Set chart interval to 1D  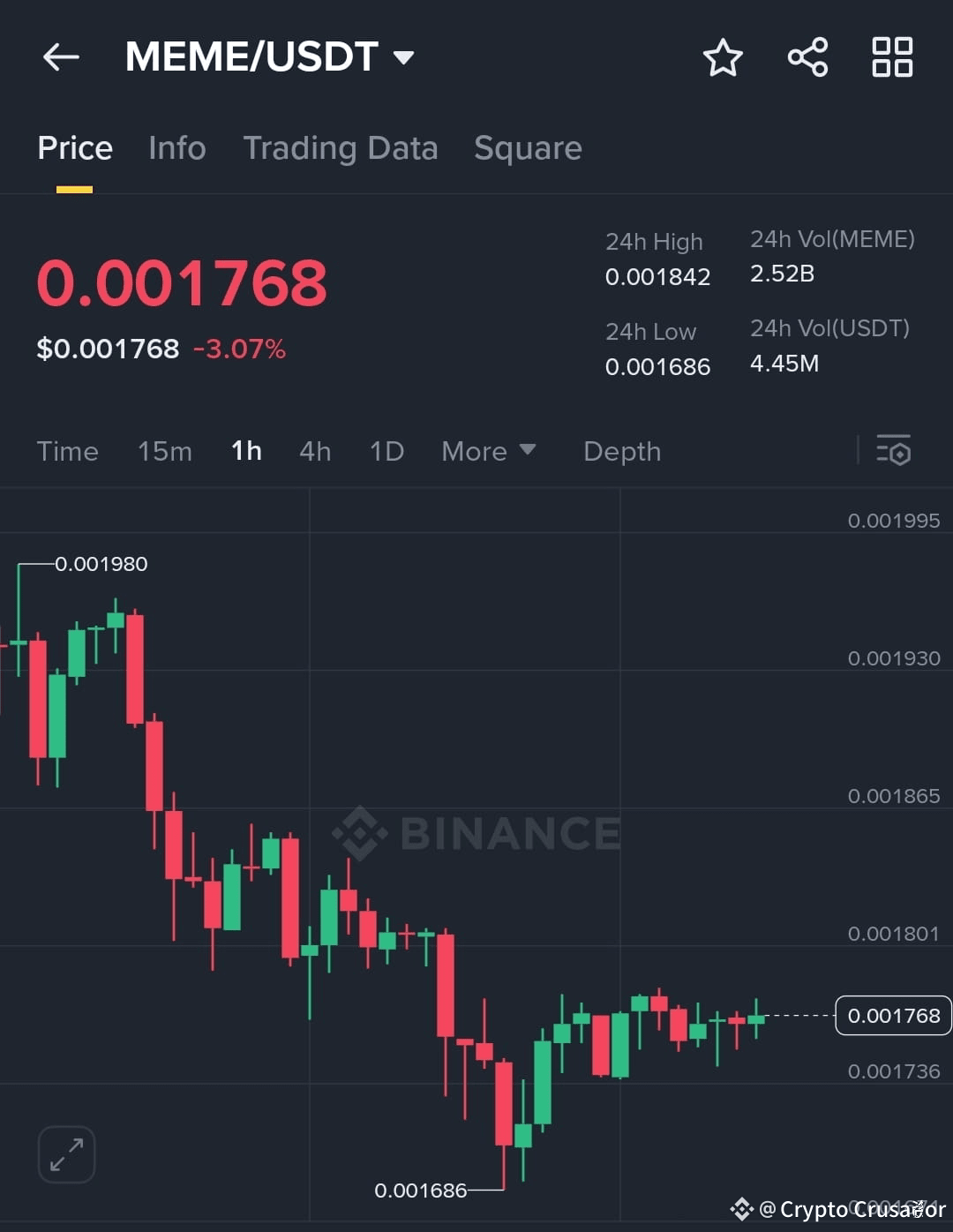click(x=386, y=451)
